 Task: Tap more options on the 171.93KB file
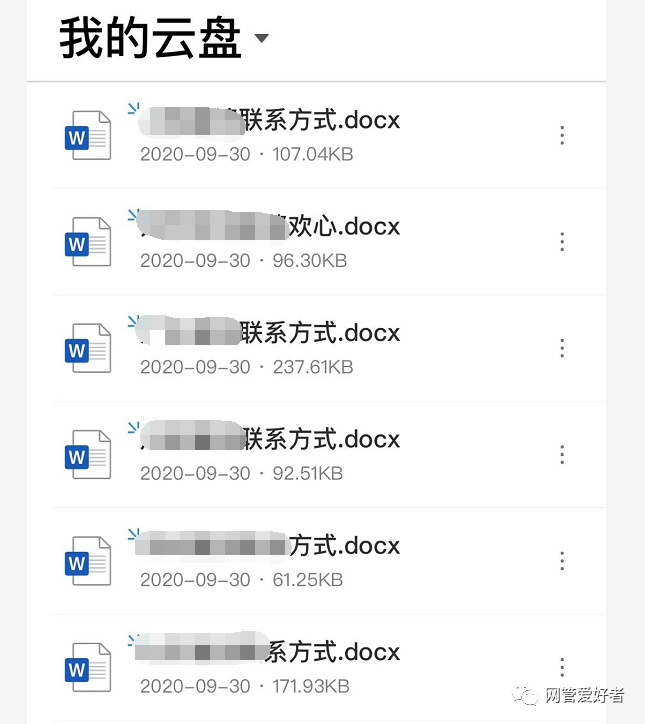tap(562, 667)
